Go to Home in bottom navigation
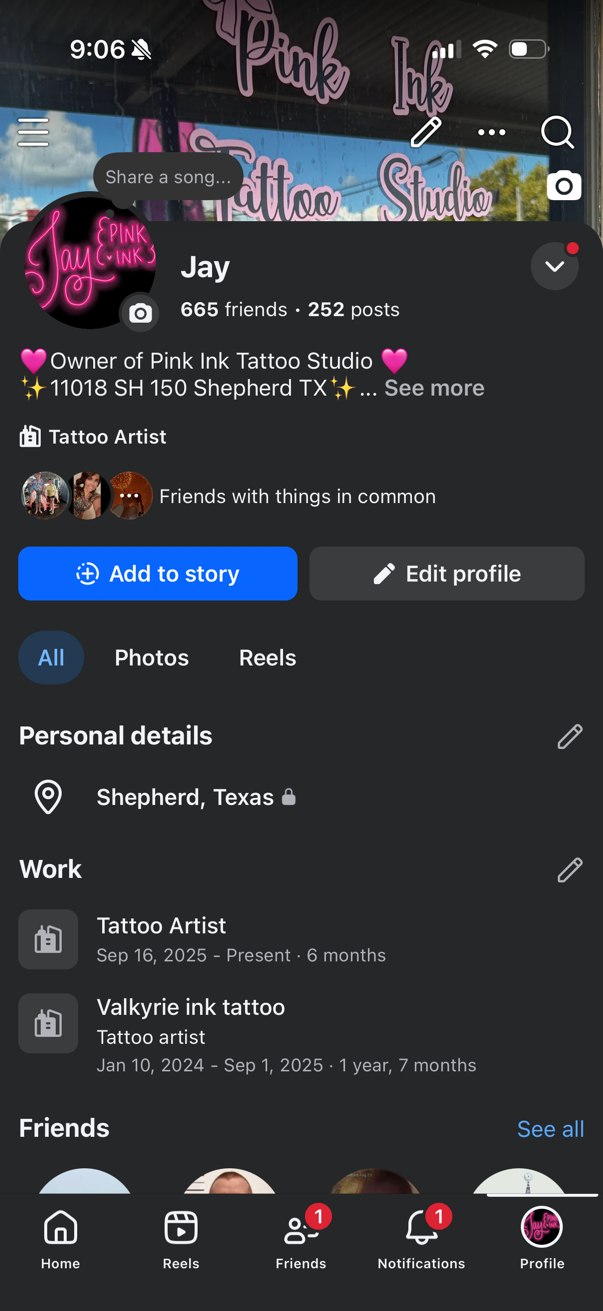The image size is (603, 1311). pos(60,1240)
